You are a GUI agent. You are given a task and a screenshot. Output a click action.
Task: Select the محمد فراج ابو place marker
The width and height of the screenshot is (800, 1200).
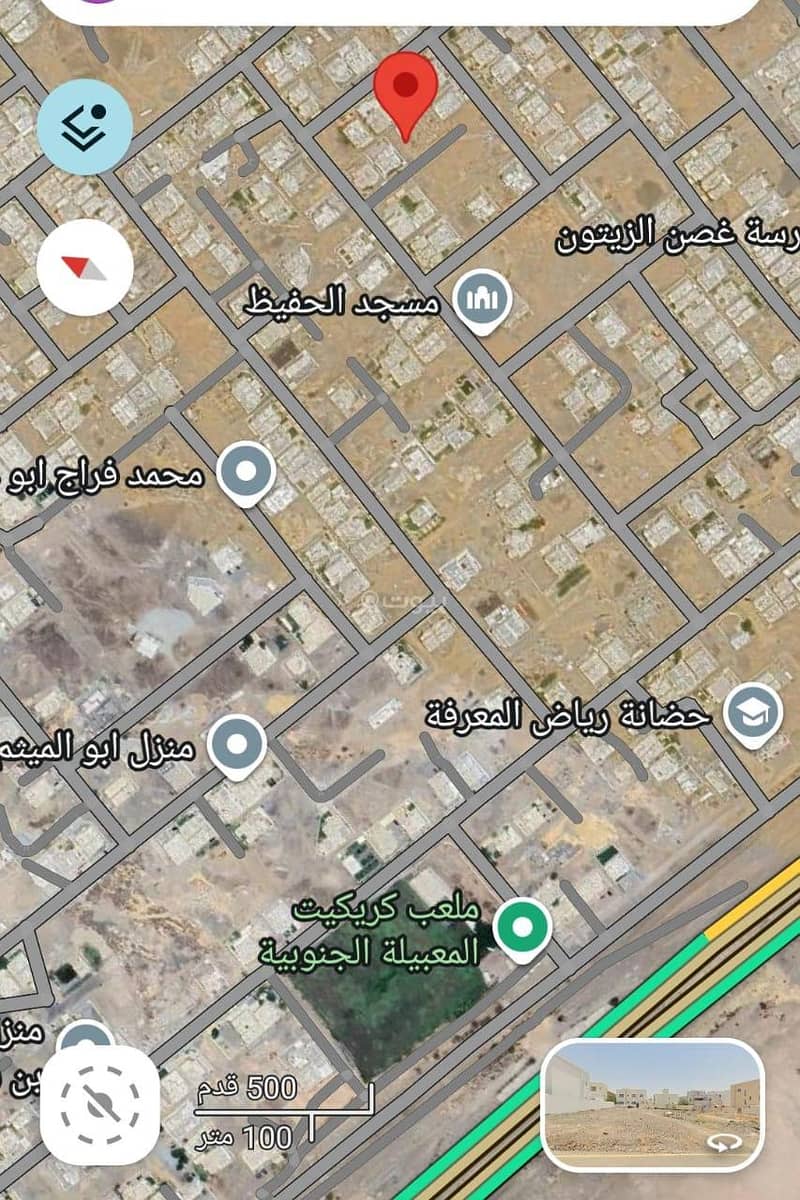[x=246, y=473]
